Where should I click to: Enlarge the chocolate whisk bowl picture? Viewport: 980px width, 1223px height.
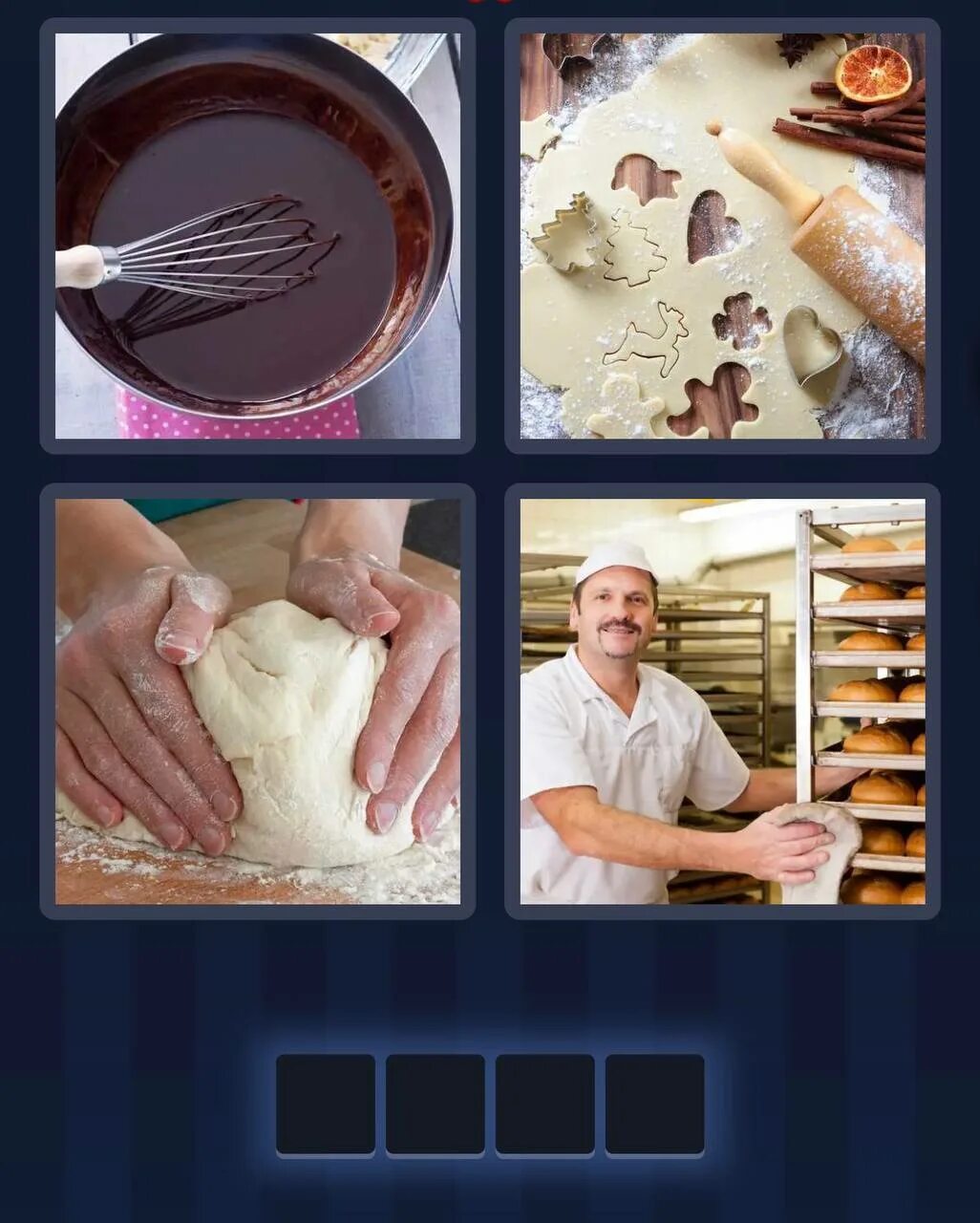(x=257, y=236)
